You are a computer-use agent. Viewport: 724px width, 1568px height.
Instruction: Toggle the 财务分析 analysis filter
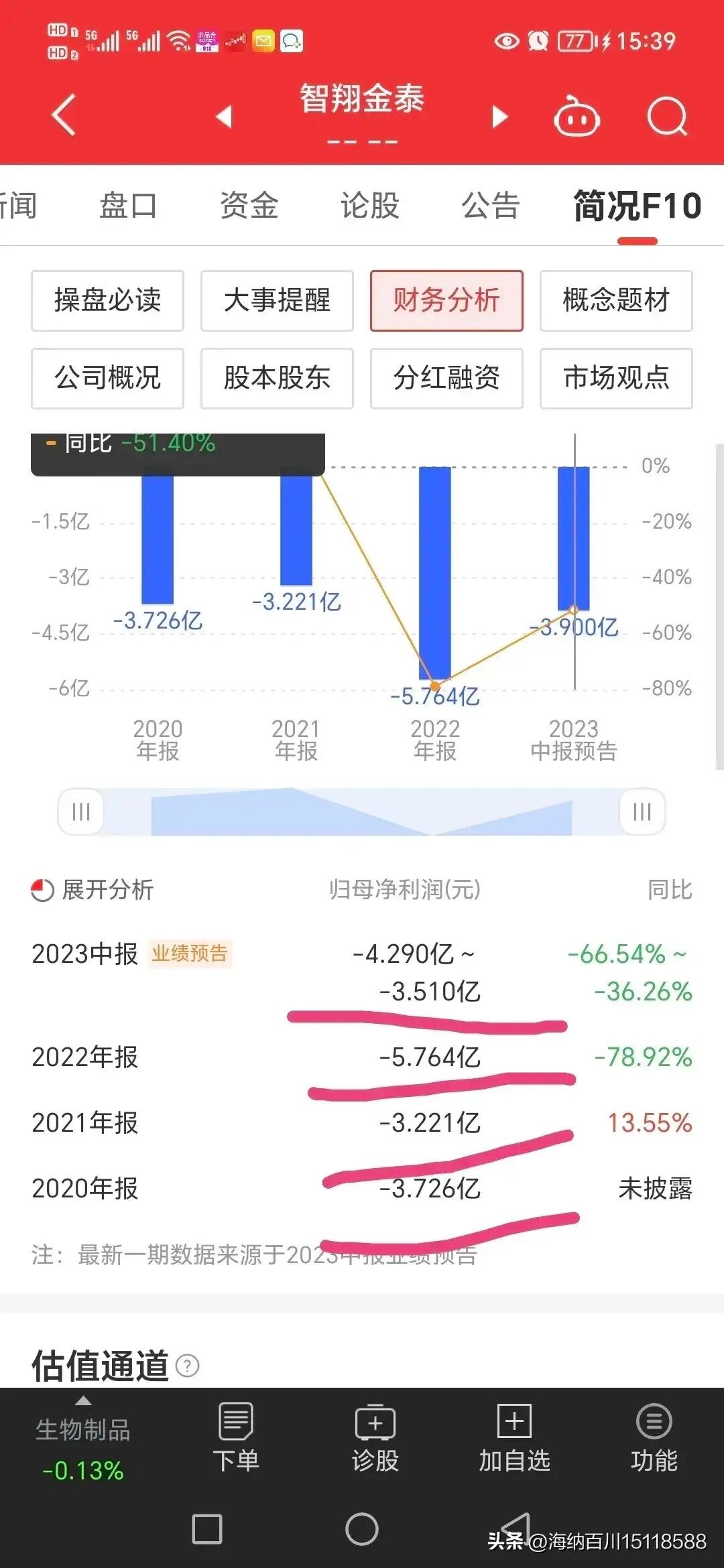446,301
